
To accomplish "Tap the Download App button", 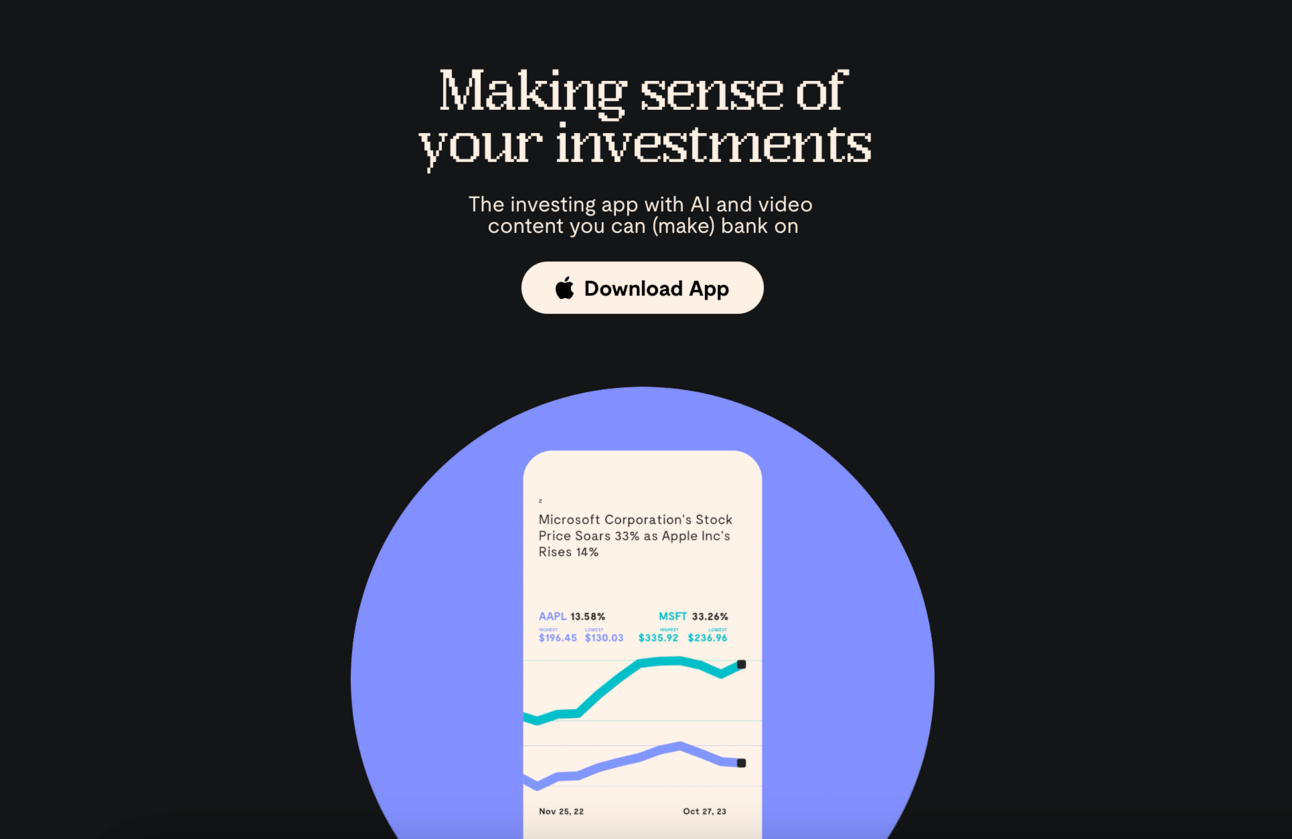I will point(642,288).
